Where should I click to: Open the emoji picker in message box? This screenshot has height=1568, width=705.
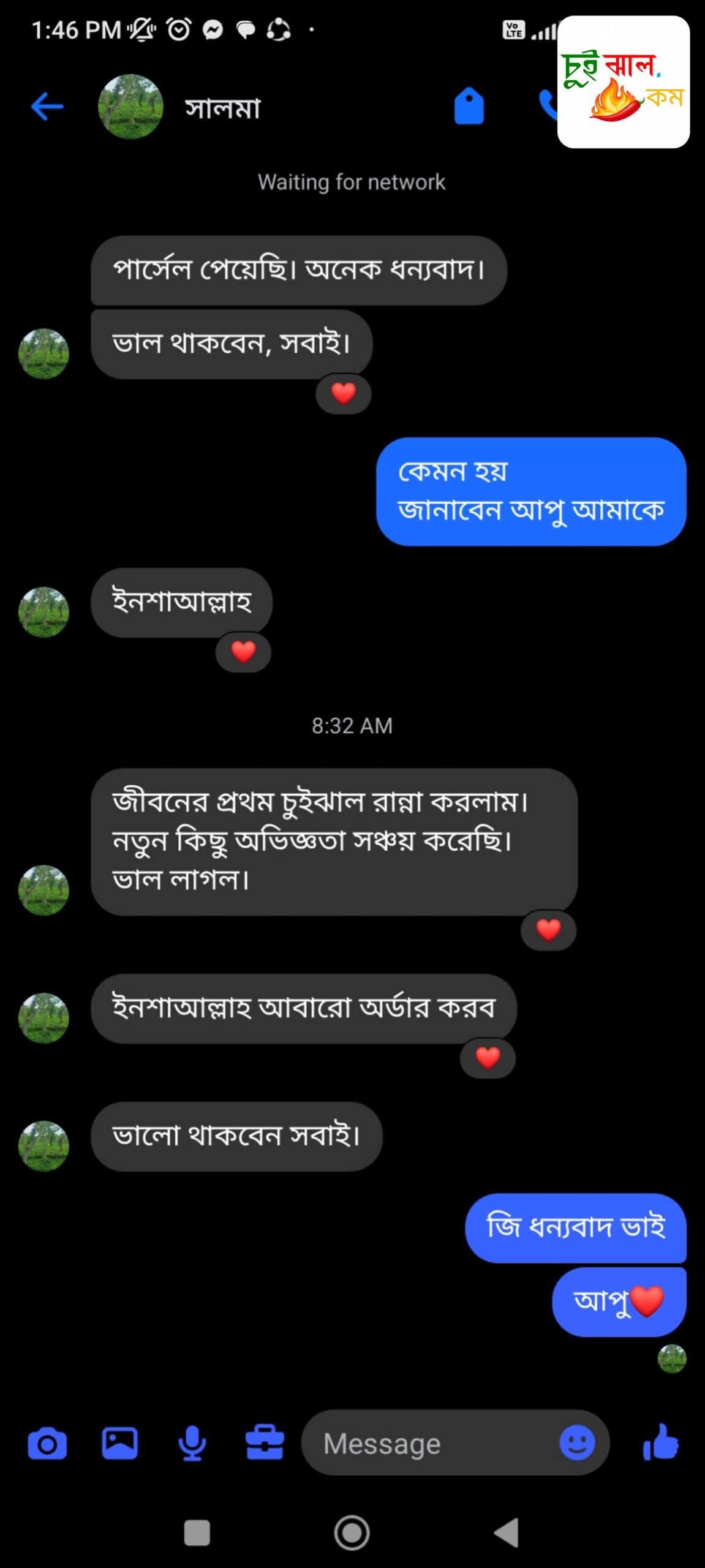[x=576, y=1444]
